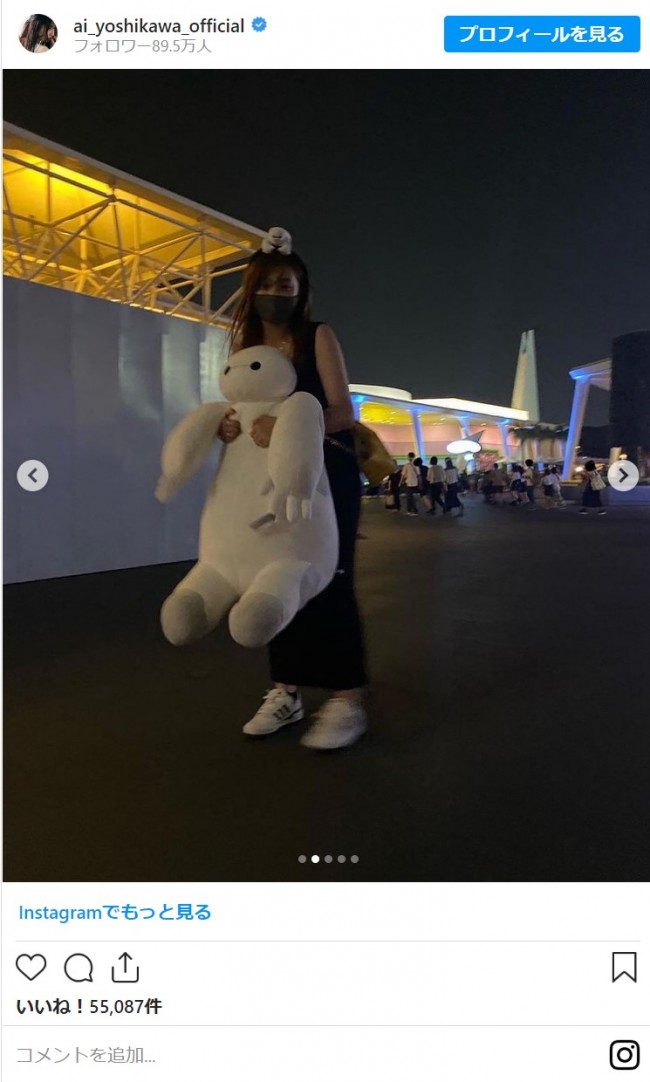Open comments via the speech bubble

79,967
